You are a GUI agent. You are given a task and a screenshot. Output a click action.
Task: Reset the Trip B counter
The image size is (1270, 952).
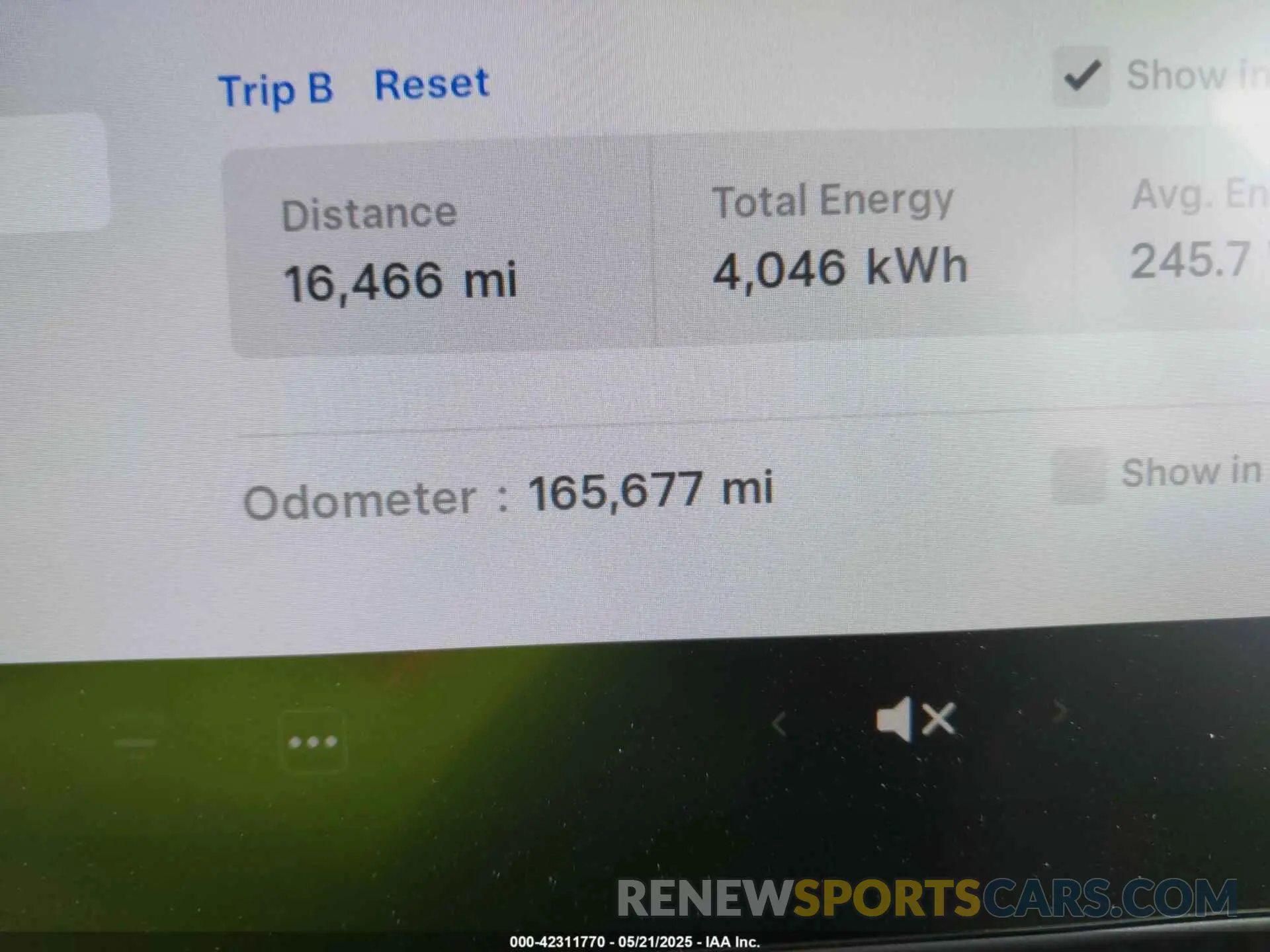tap(431, 85)
